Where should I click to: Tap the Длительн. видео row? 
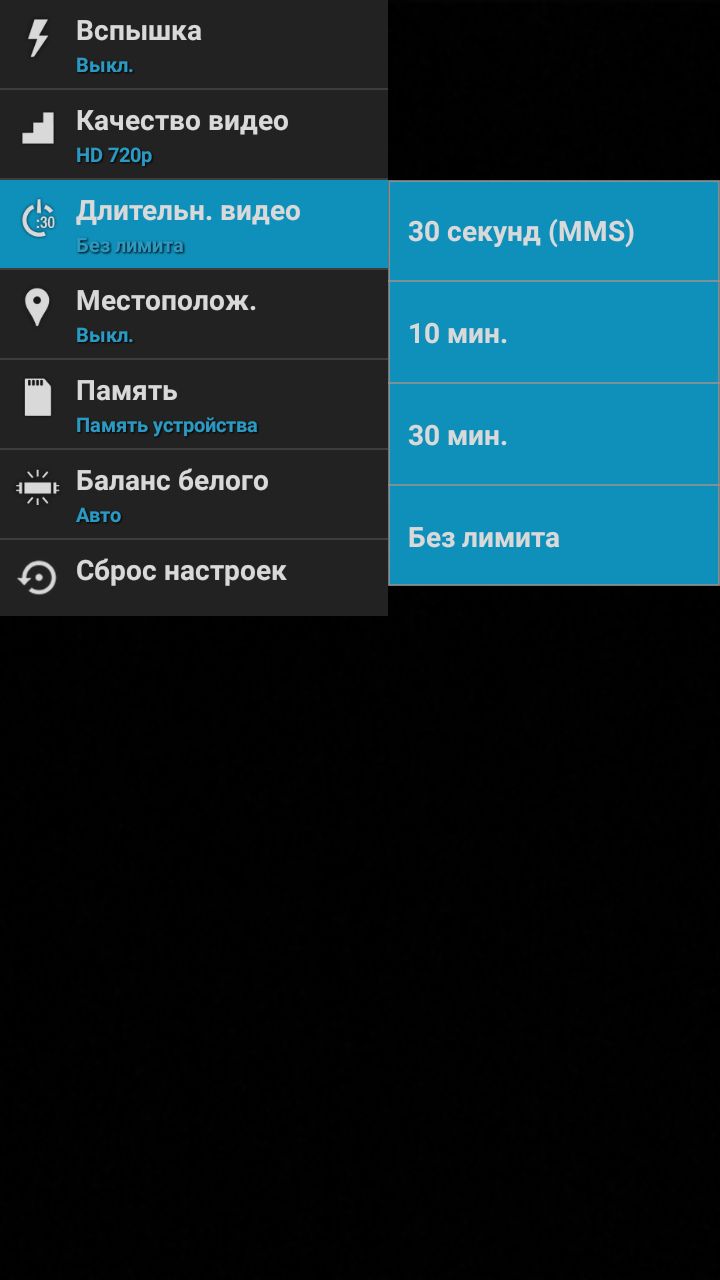pyautogui.click(x=194, y=225)
